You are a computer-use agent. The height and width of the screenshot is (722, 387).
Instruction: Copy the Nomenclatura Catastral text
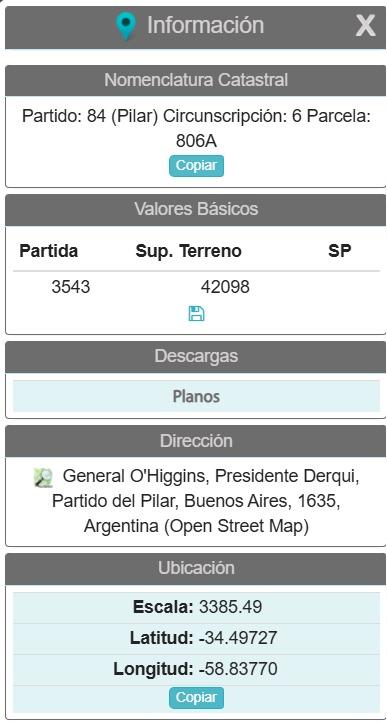pyautogui.click(x=196, y=166)
